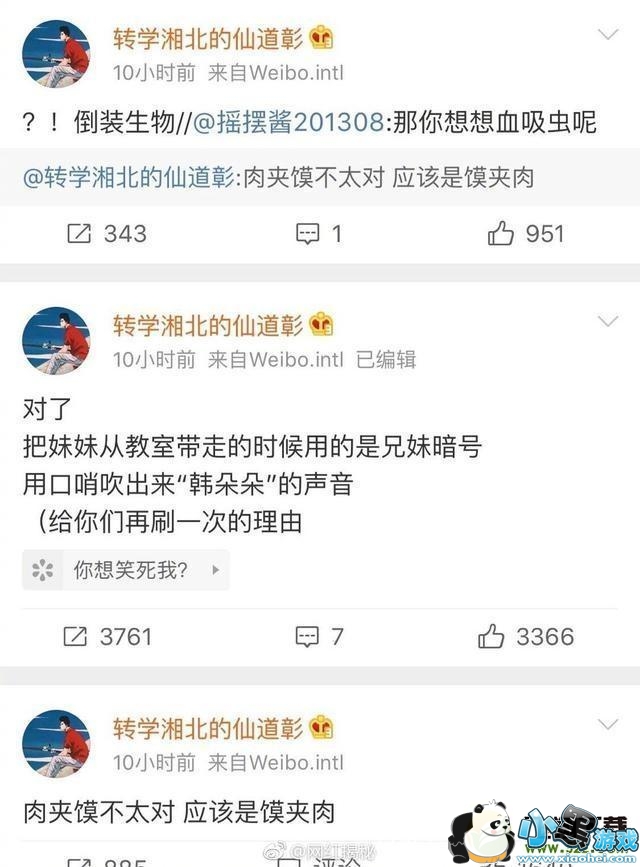Expand the options chevron on the 对了 post
This screenshot has height=867, width=640.
click(607, 322)
